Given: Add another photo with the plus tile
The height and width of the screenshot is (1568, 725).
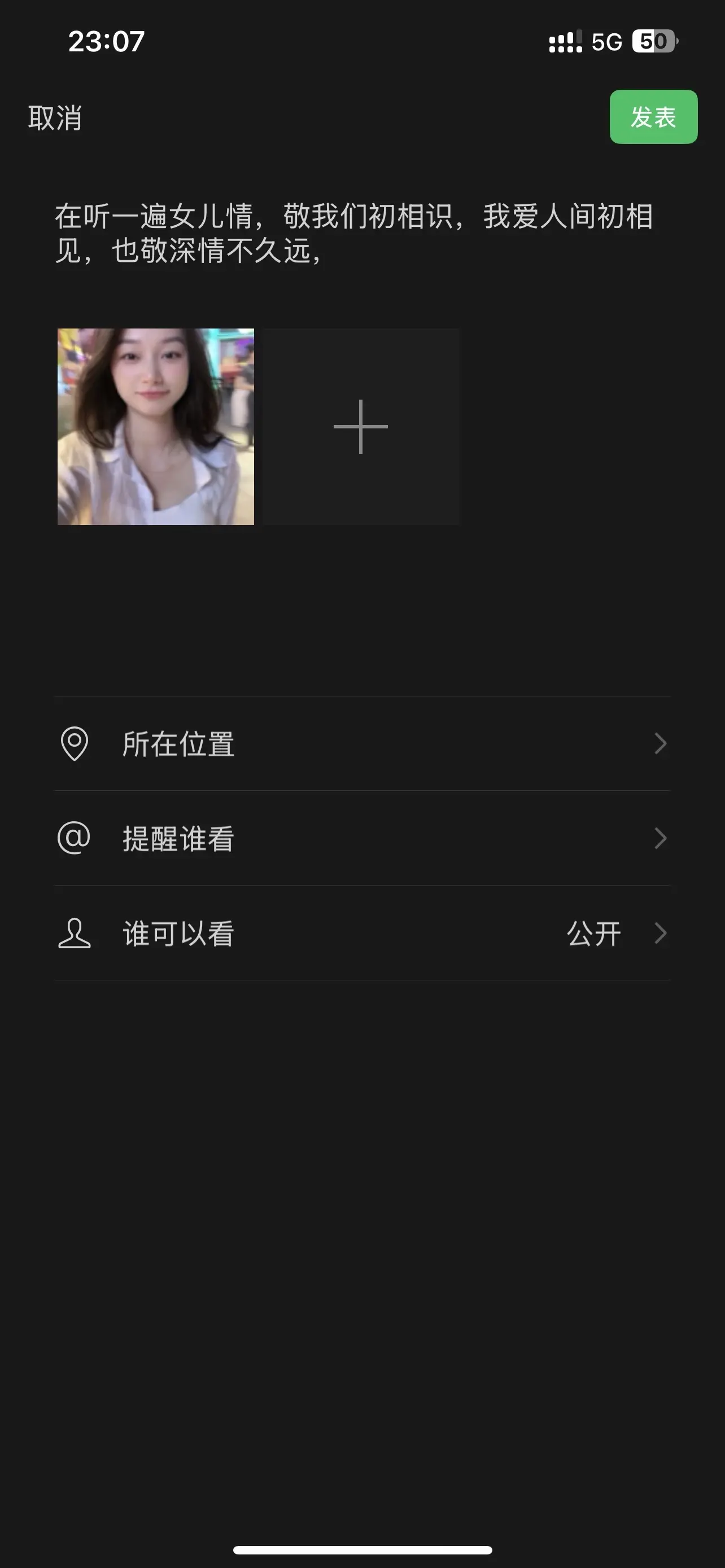Looking at the screenshot, I should point(361,426).
